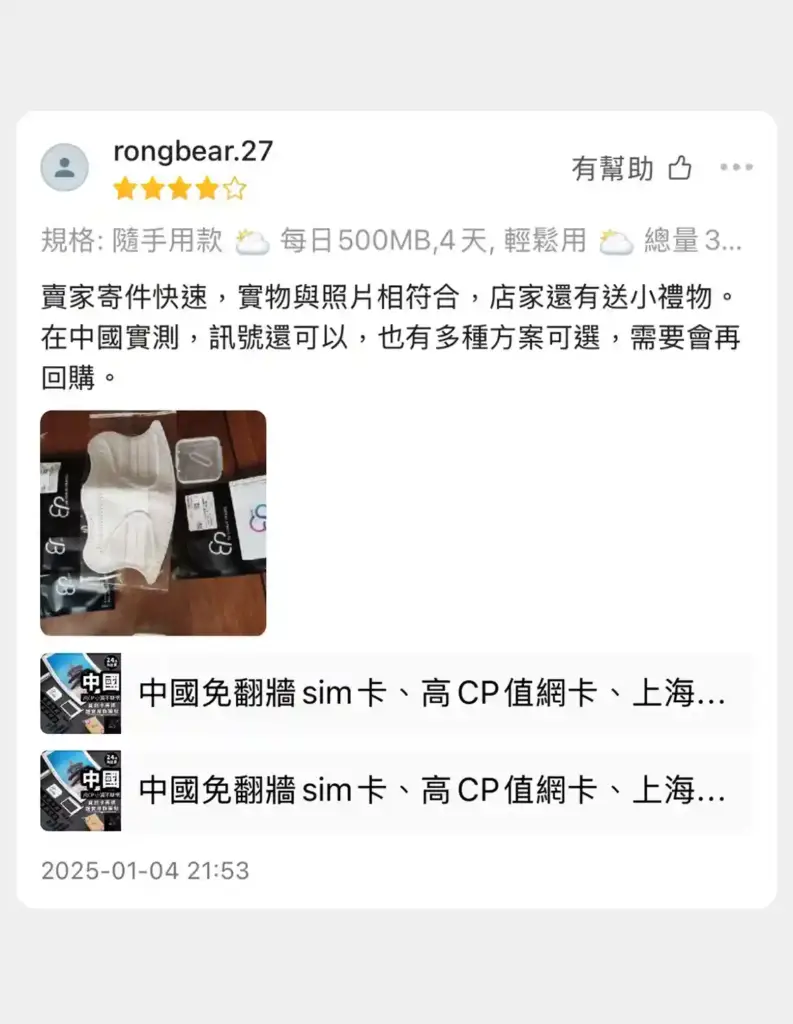Click the 中國 thumbnail icon on the first product row
The height and width of the screenshot is (1024, 793).
[80, 693]
